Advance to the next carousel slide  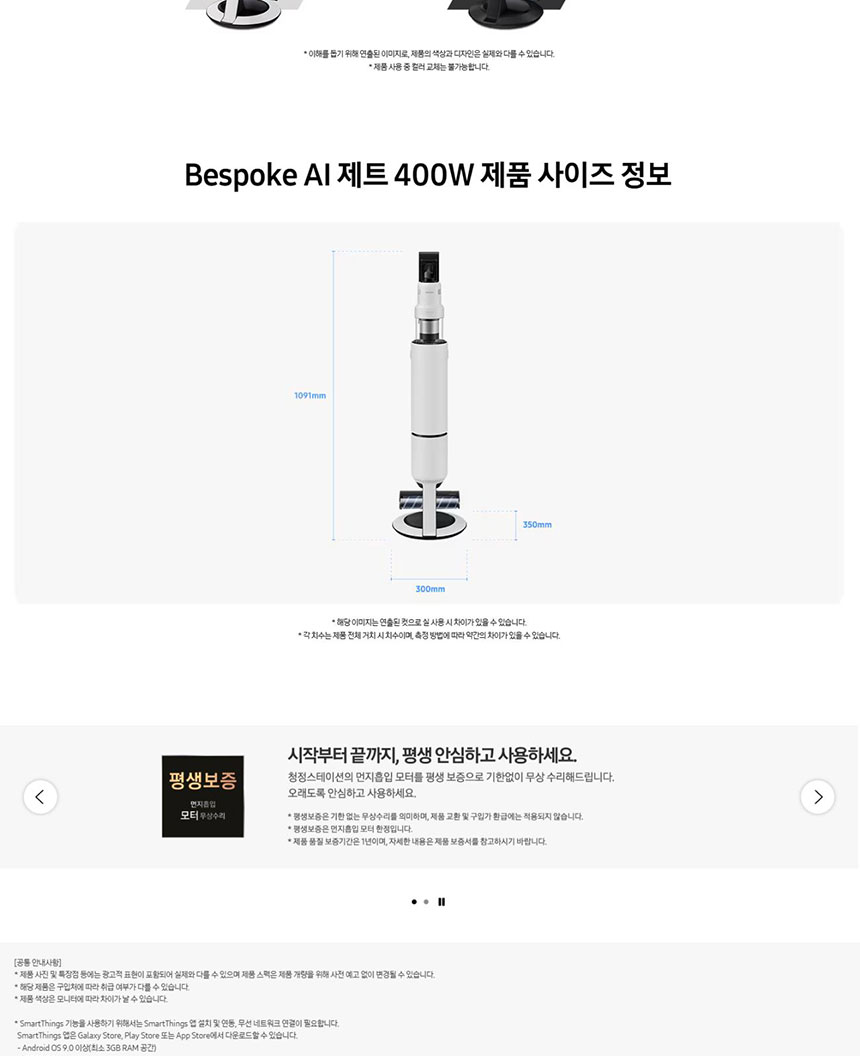[817, 797]
